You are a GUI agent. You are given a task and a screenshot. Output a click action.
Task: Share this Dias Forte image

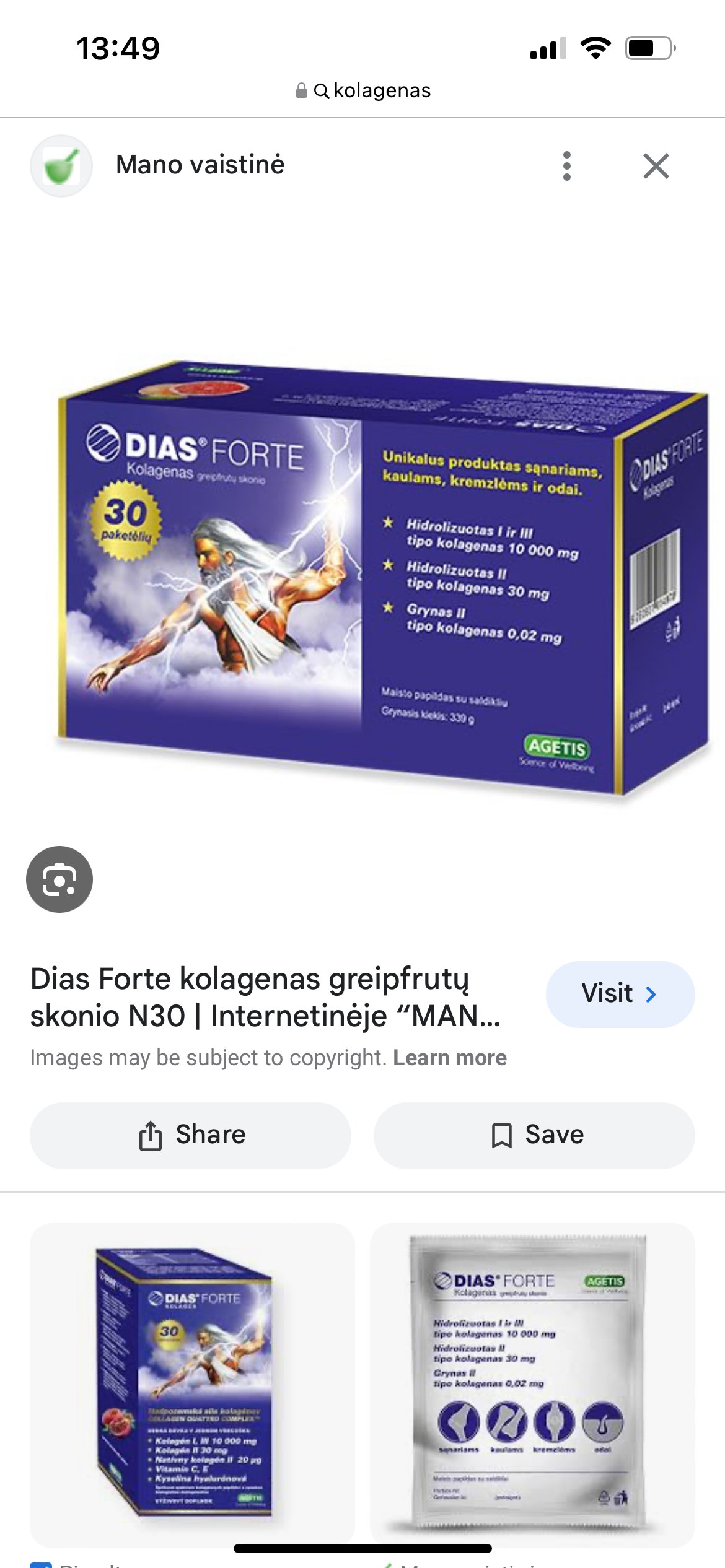point(190,1135)
